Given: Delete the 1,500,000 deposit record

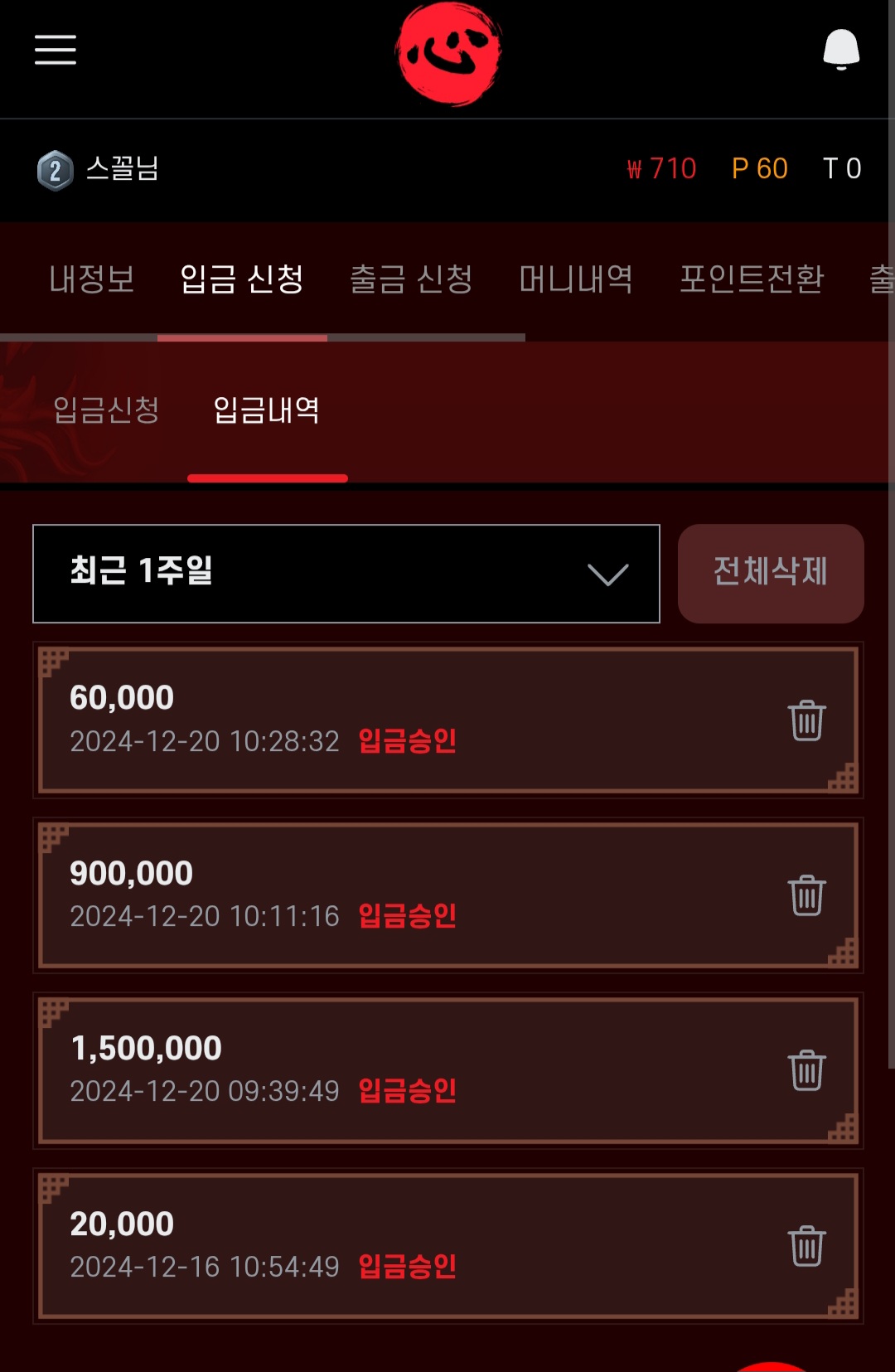Looking at the screenshot, I should (x=806, y=1070).
